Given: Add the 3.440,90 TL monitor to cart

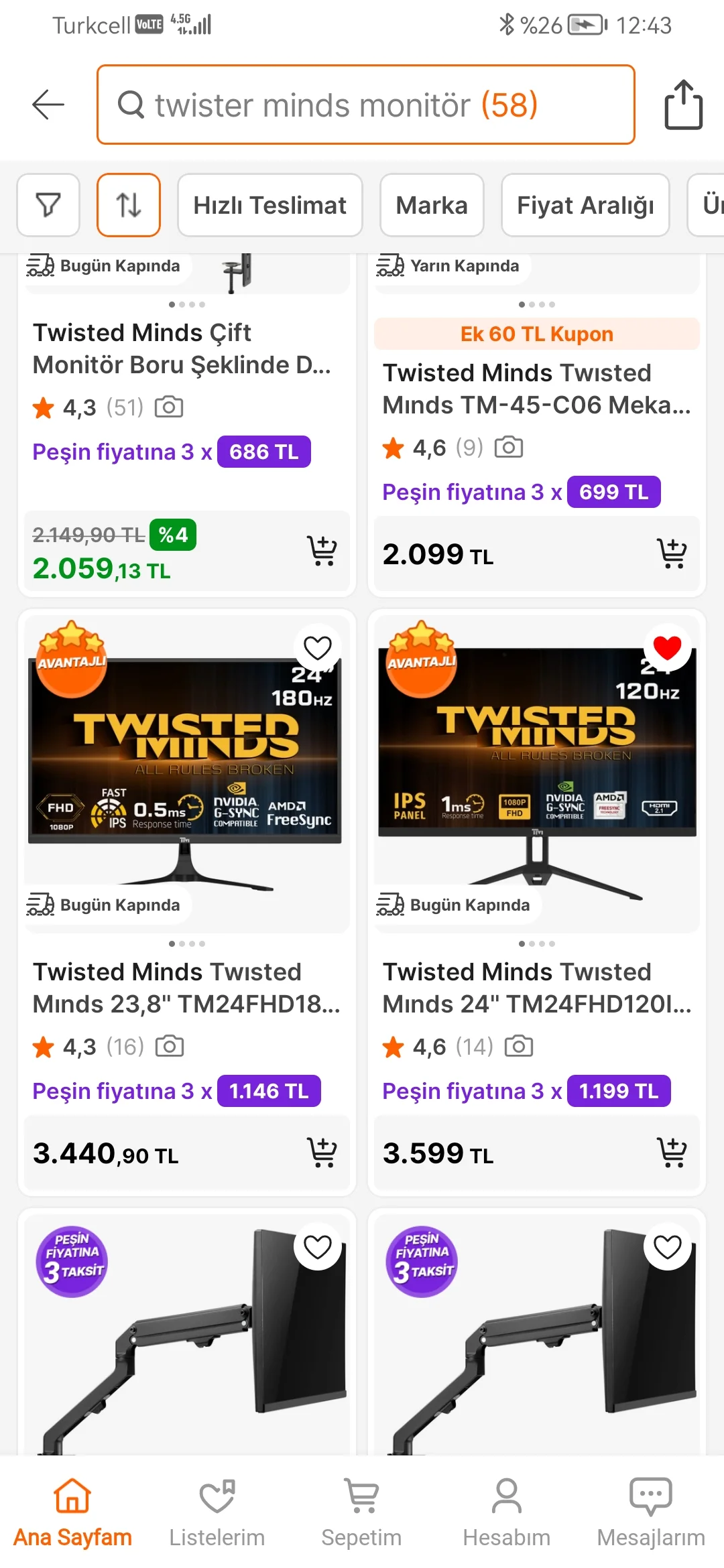Looking at the screenshot, I should pyautogui.click(x=322, y=1153).
